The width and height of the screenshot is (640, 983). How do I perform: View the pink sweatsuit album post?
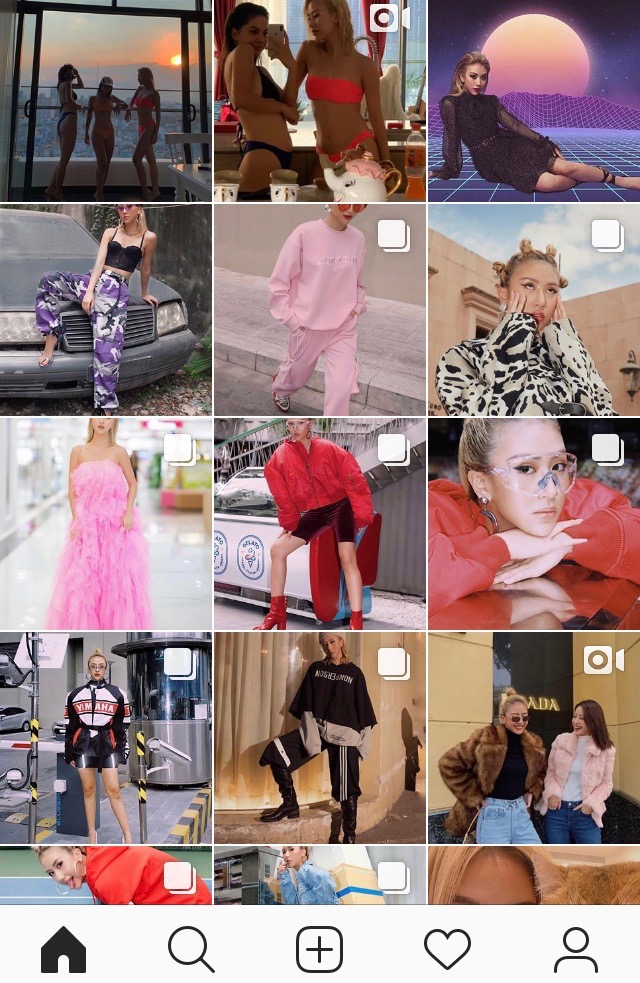click(320, 310)
